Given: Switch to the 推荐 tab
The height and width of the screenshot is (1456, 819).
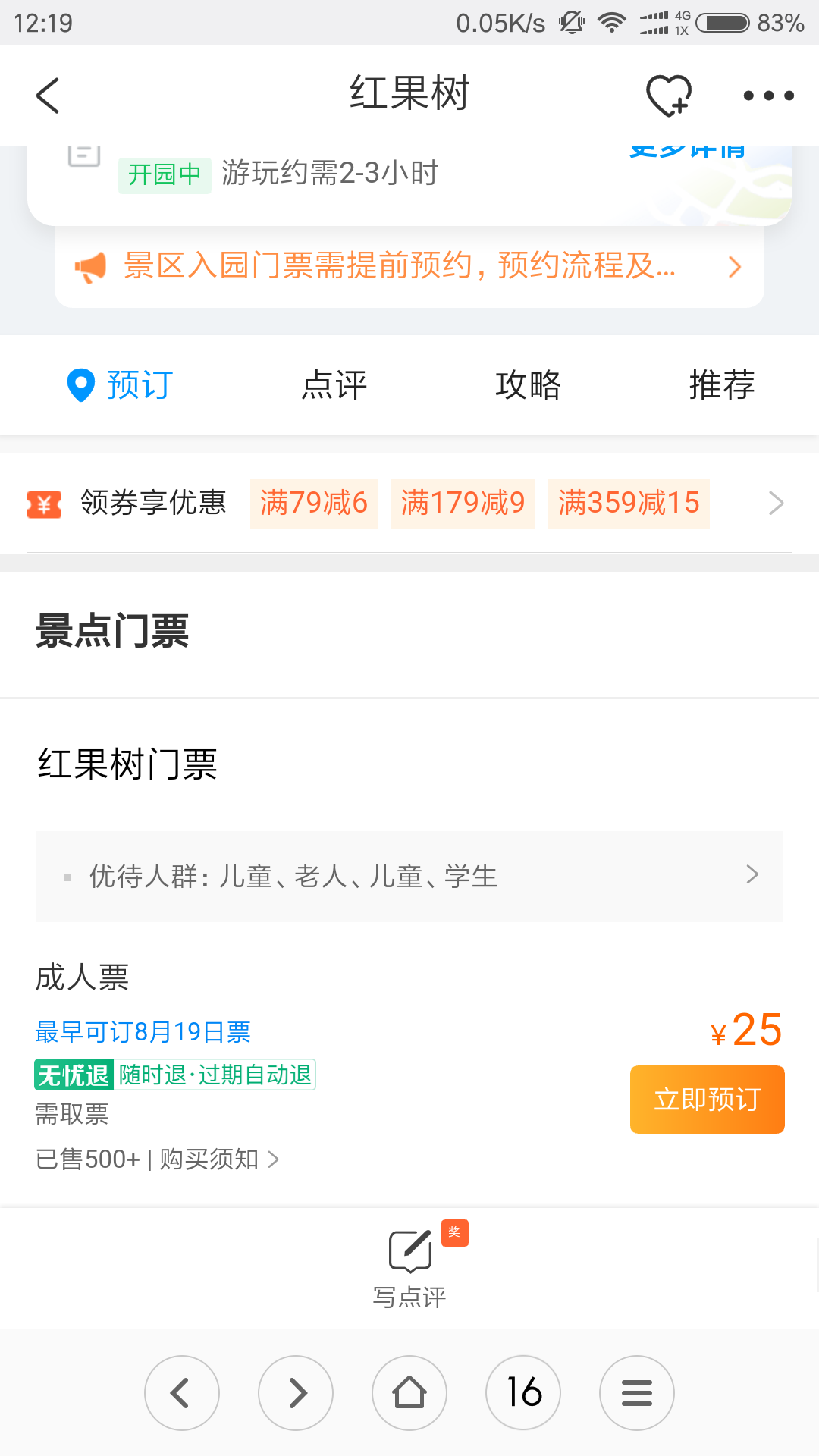Looking at the screenshot, I should pos(722,385).
